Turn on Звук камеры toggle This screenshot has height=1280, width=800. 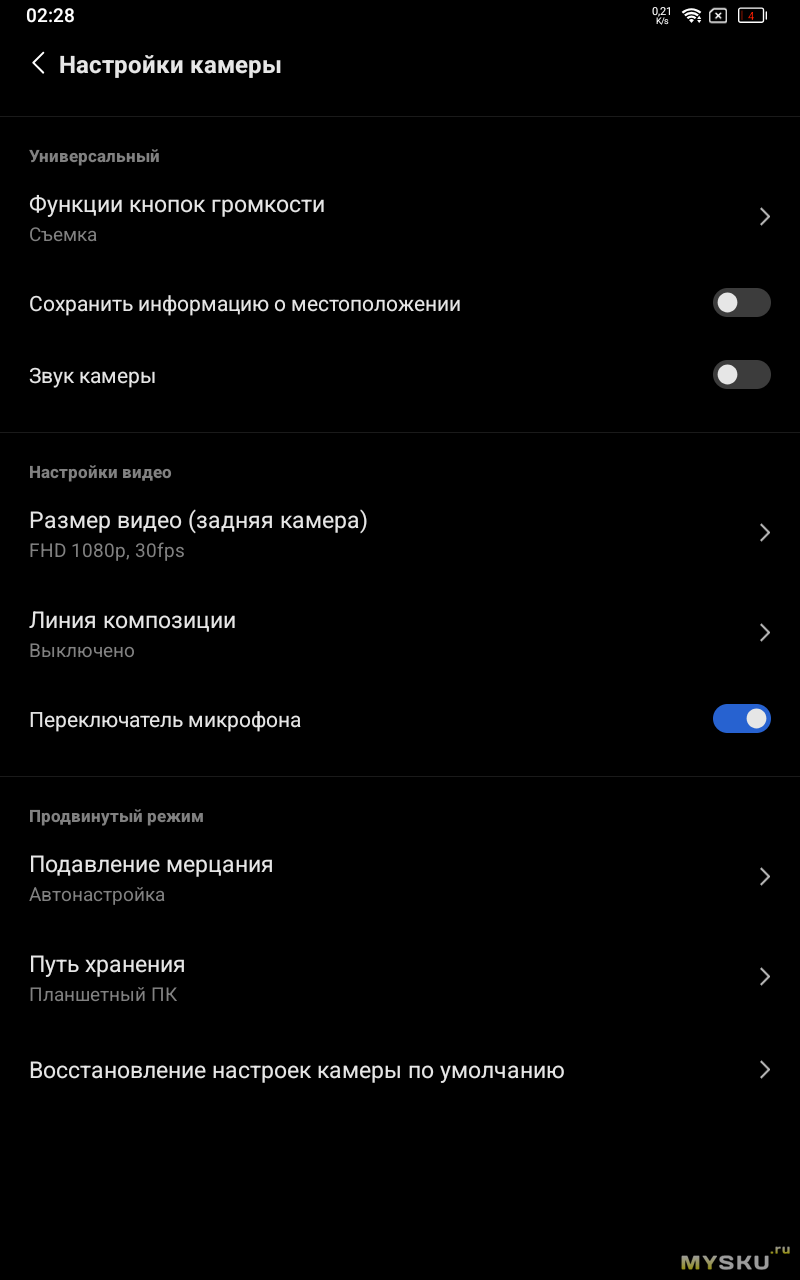click(x=741, y=375)
